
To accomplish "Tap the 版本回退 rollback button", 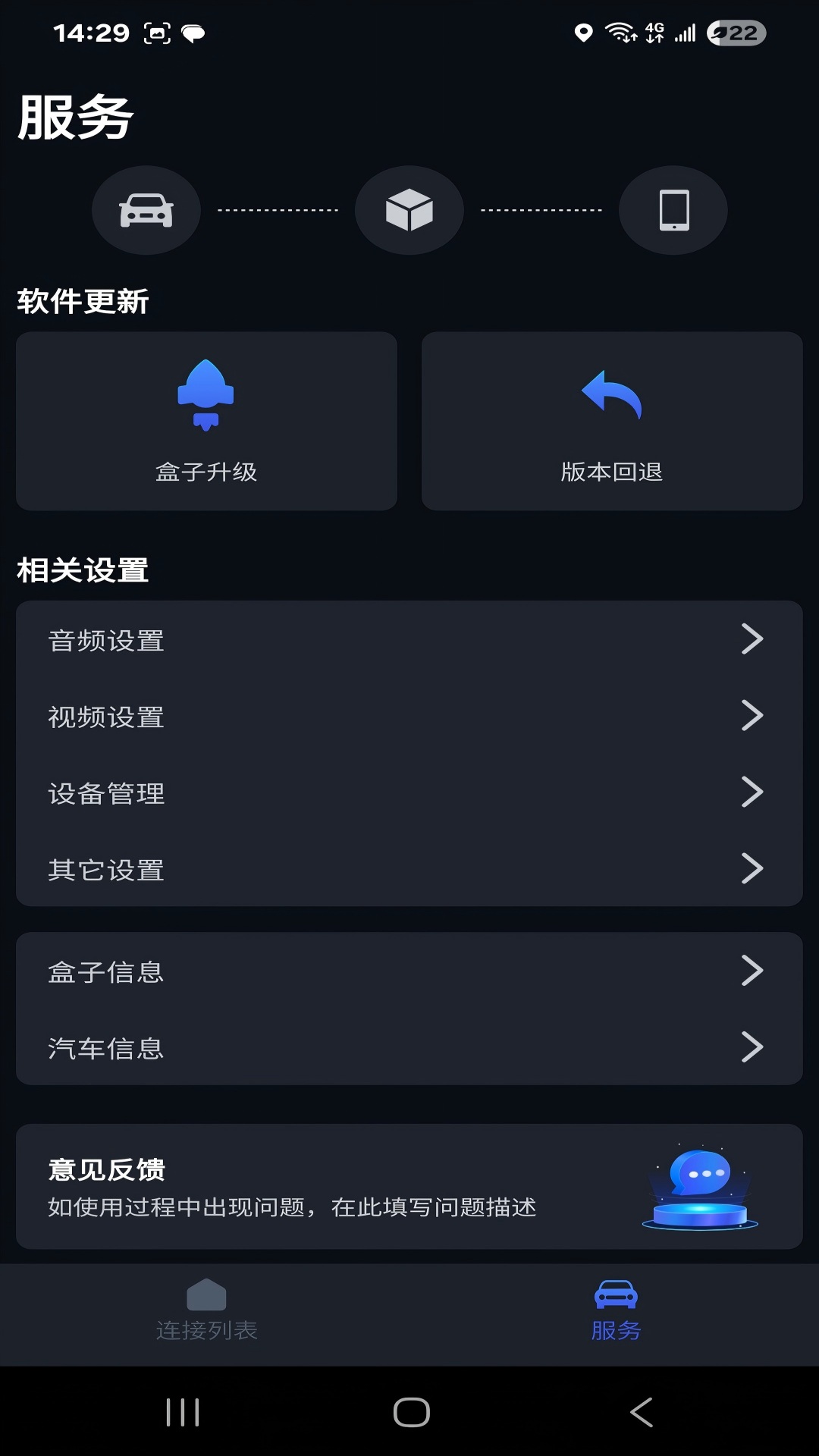I will pos(611,422).
